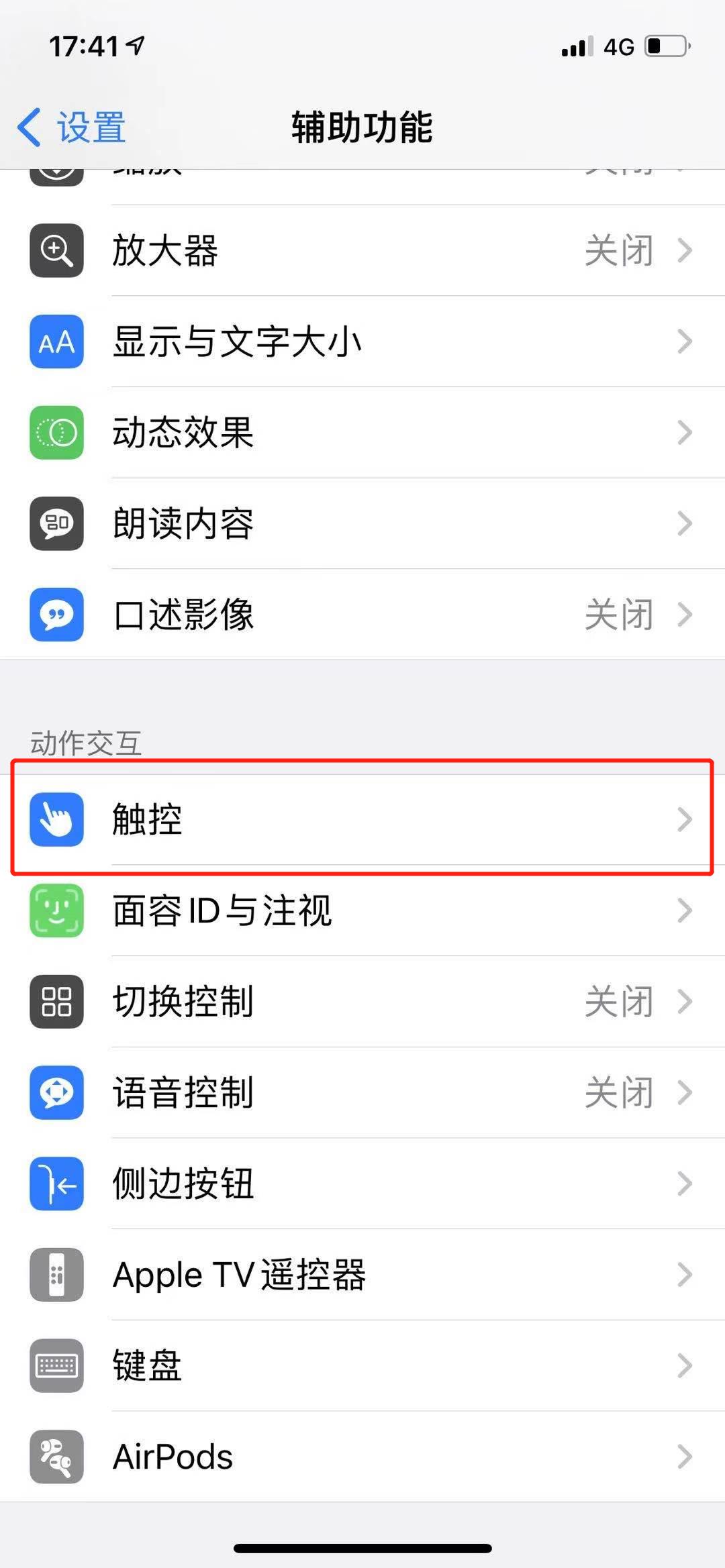Viewport: 725px width, 1568px height.
Task: Open 显示与文字大小
Action: [362, 342]
